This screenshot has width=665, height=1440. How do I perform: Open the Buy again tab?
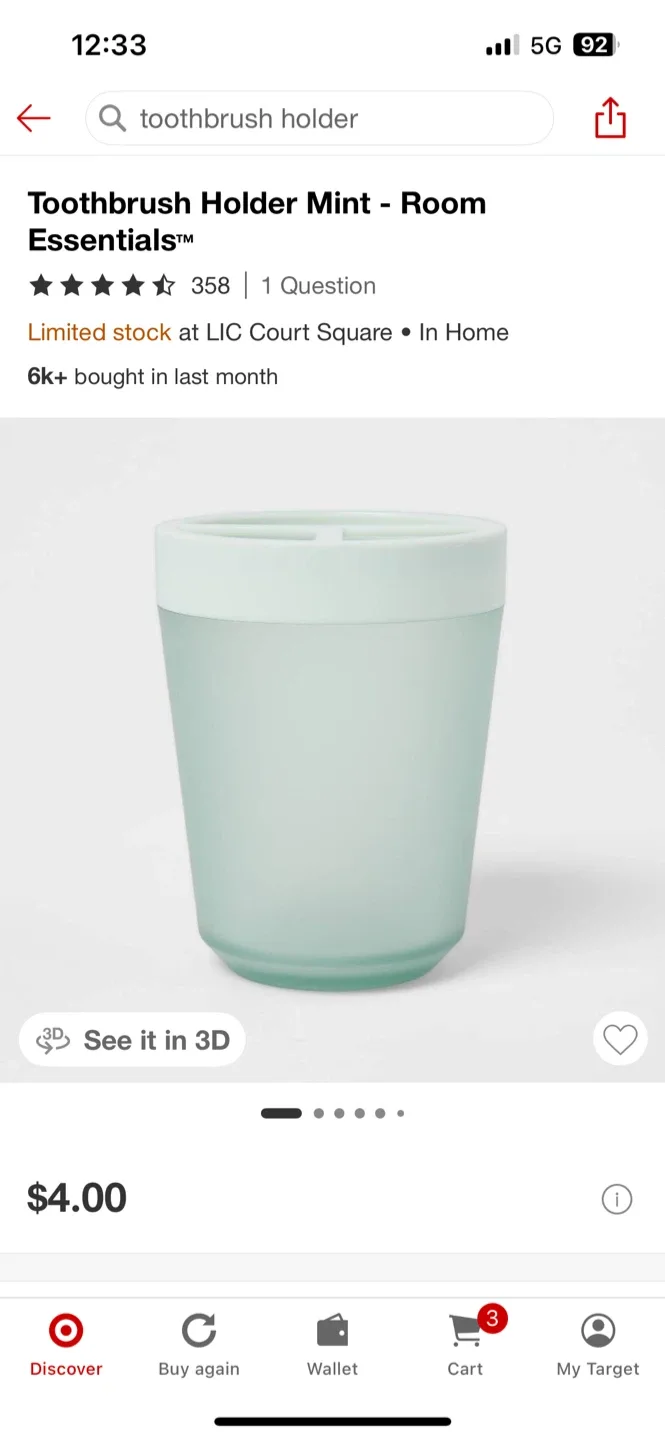[199, 1346]
